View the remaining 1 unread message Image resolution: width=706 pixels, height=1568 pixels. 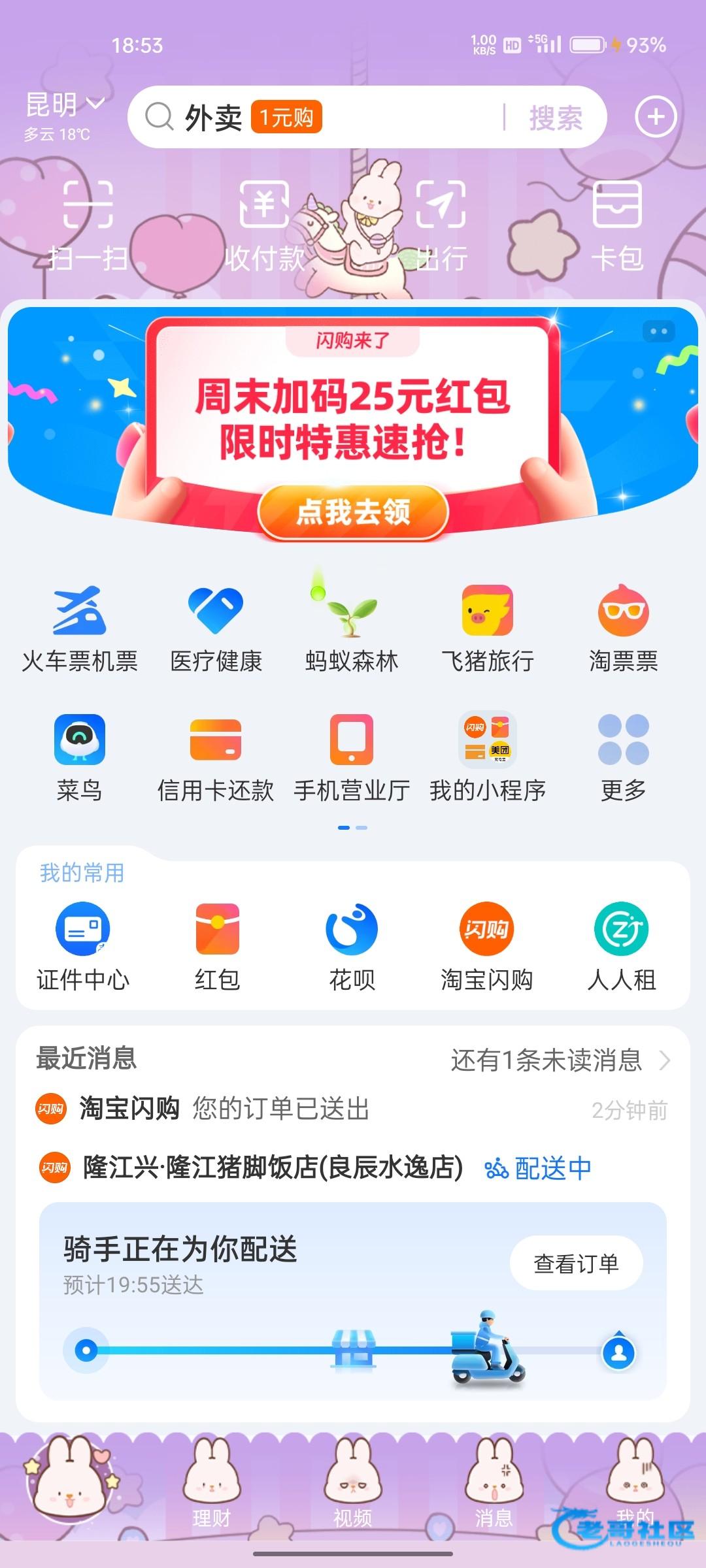560,1060
